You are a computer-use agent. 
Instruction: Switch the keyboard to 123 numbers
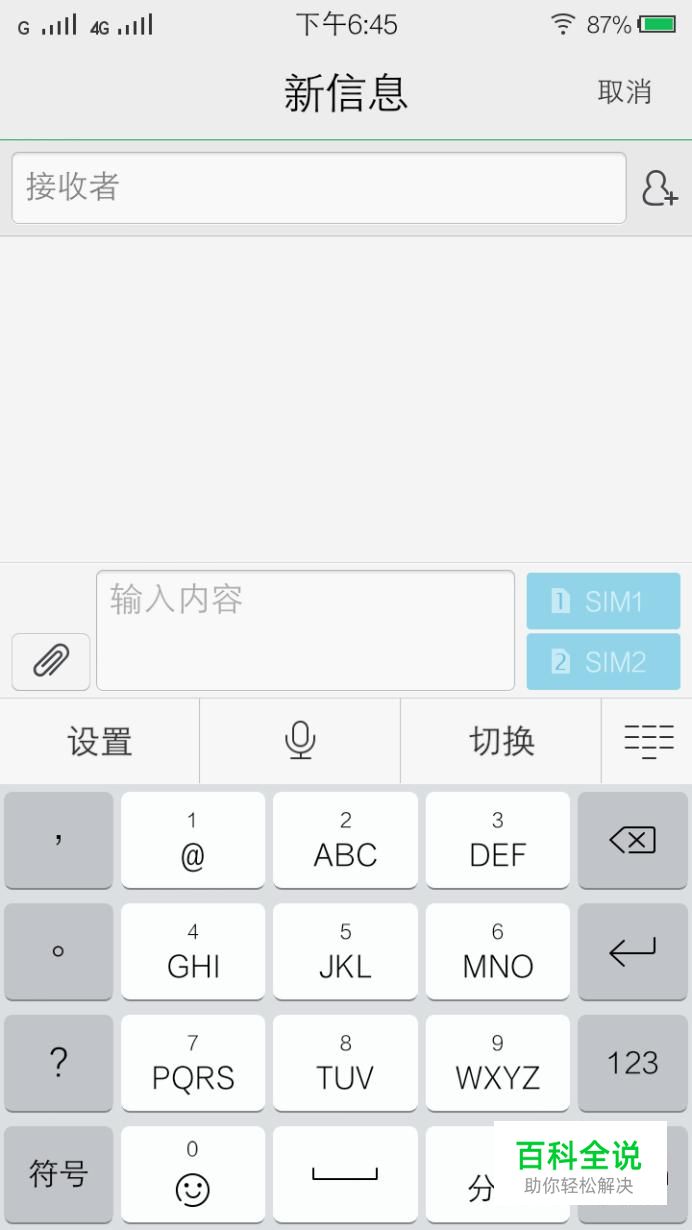click(x=632, y=1062)
